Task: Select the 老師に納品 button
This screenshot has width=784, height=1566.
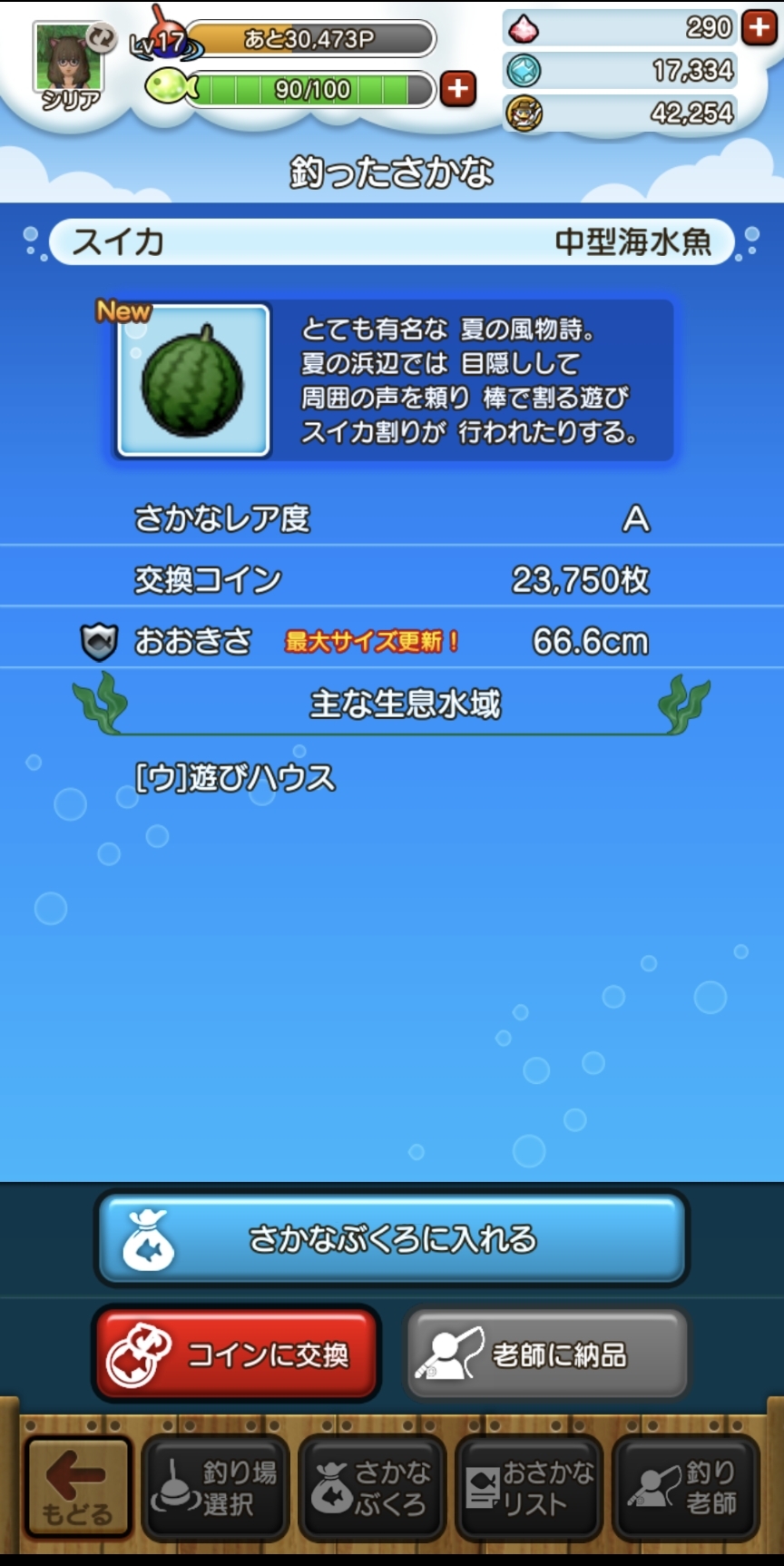Action: 546,1354
